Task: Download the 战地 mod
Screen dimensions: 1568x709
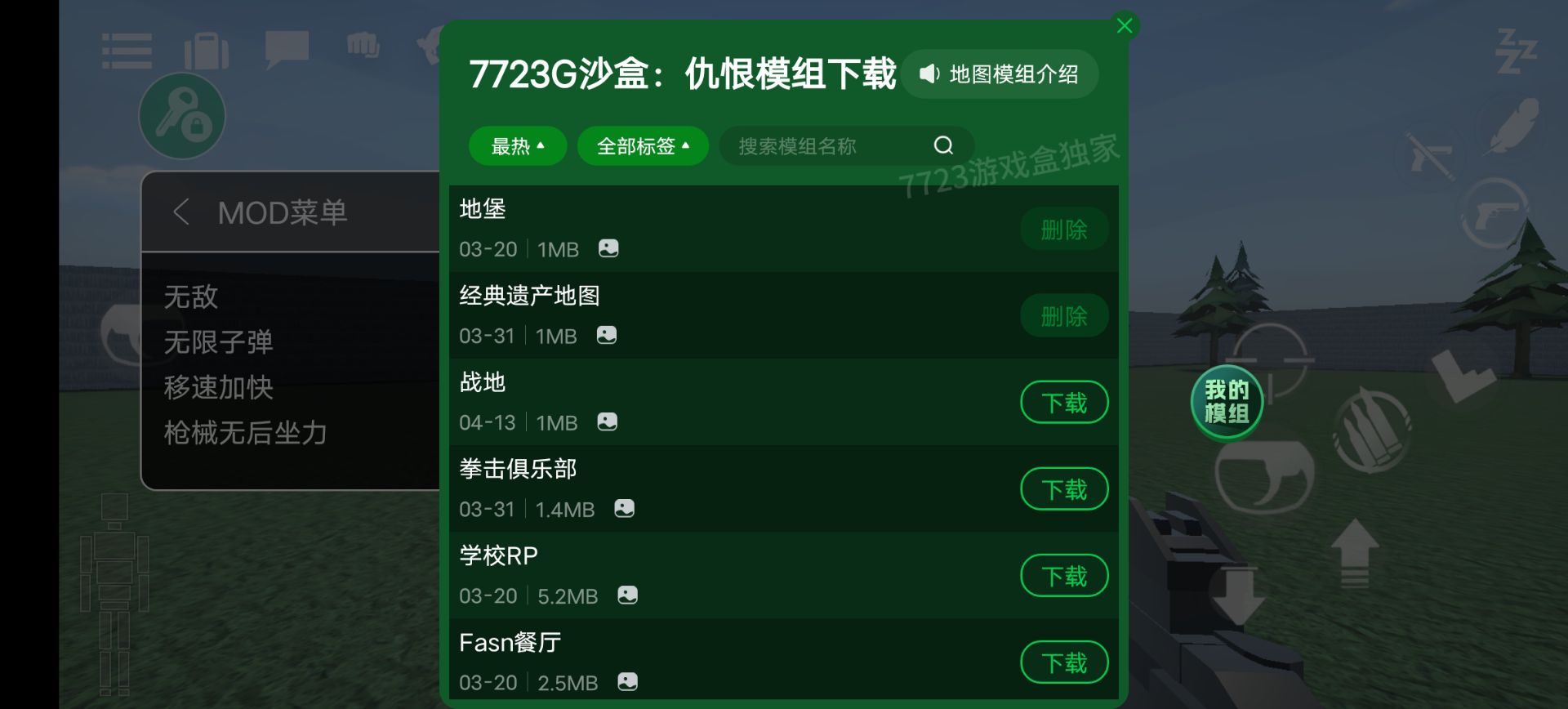Action: click(1063, 403)
